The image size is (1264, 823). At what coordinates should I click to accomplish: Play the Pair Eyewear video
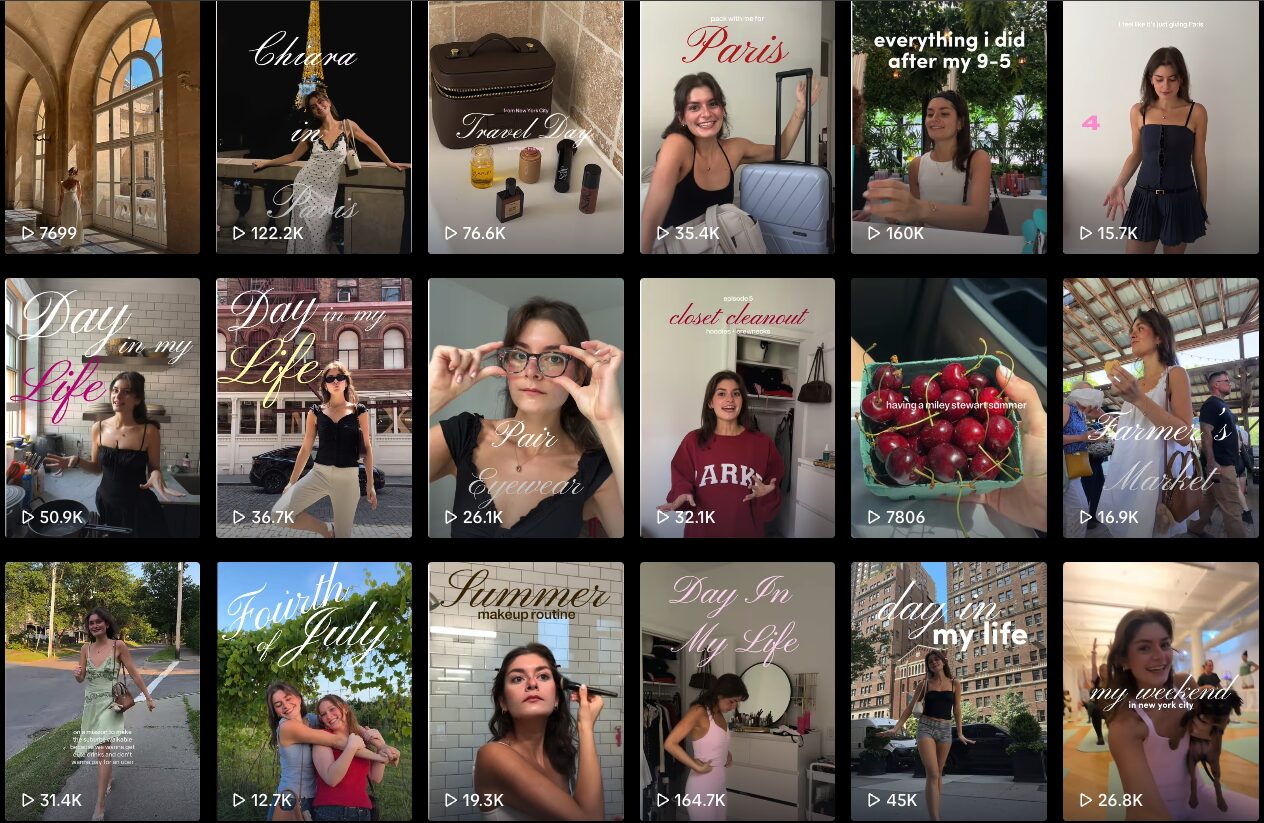[x=526, y=408]
